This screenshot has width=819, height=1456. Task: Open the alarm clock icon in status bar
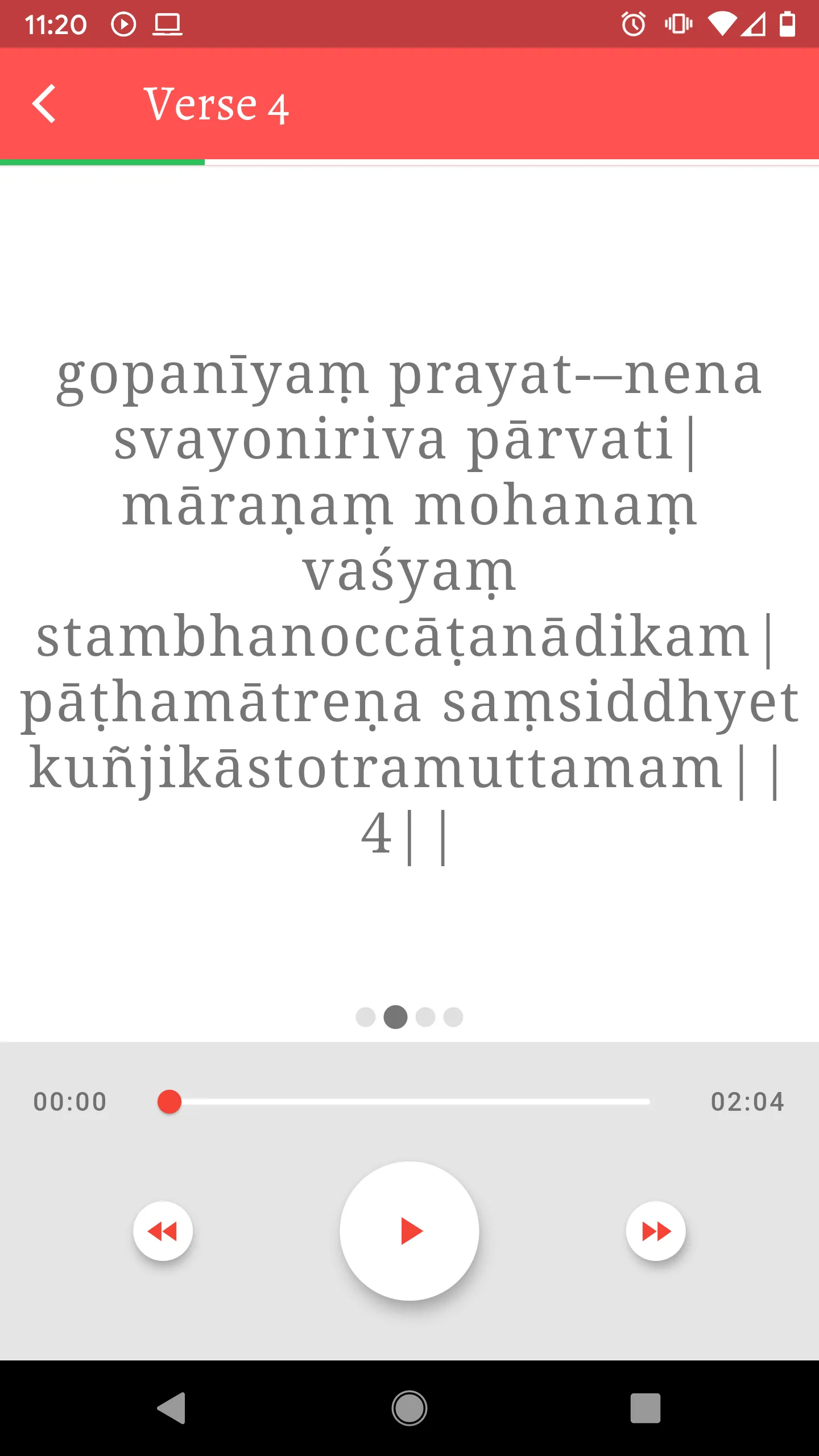pyautogui.click(x=633, y=24)
